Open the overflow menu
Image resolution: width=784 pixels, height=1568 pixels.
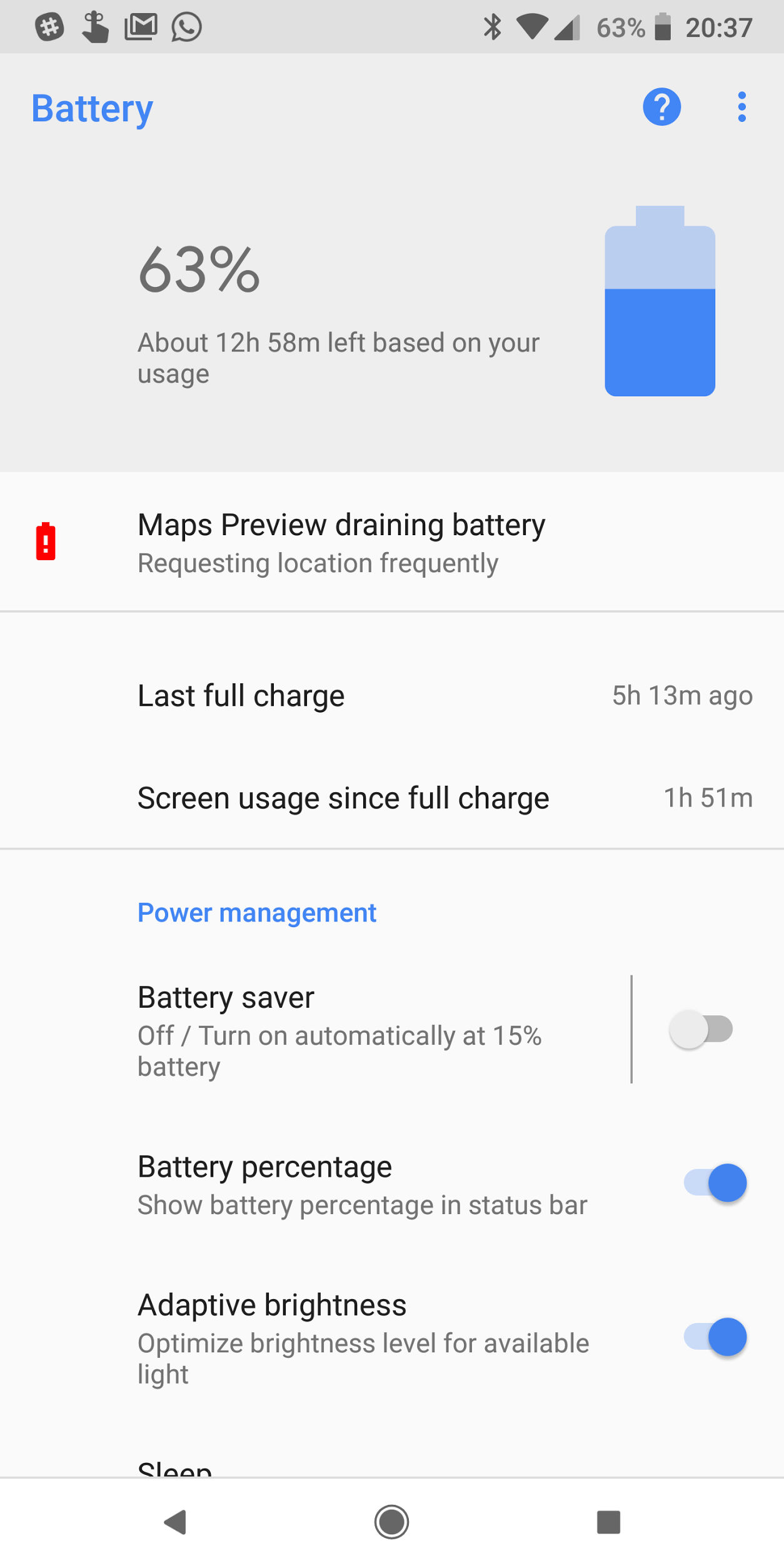(741, 108)
